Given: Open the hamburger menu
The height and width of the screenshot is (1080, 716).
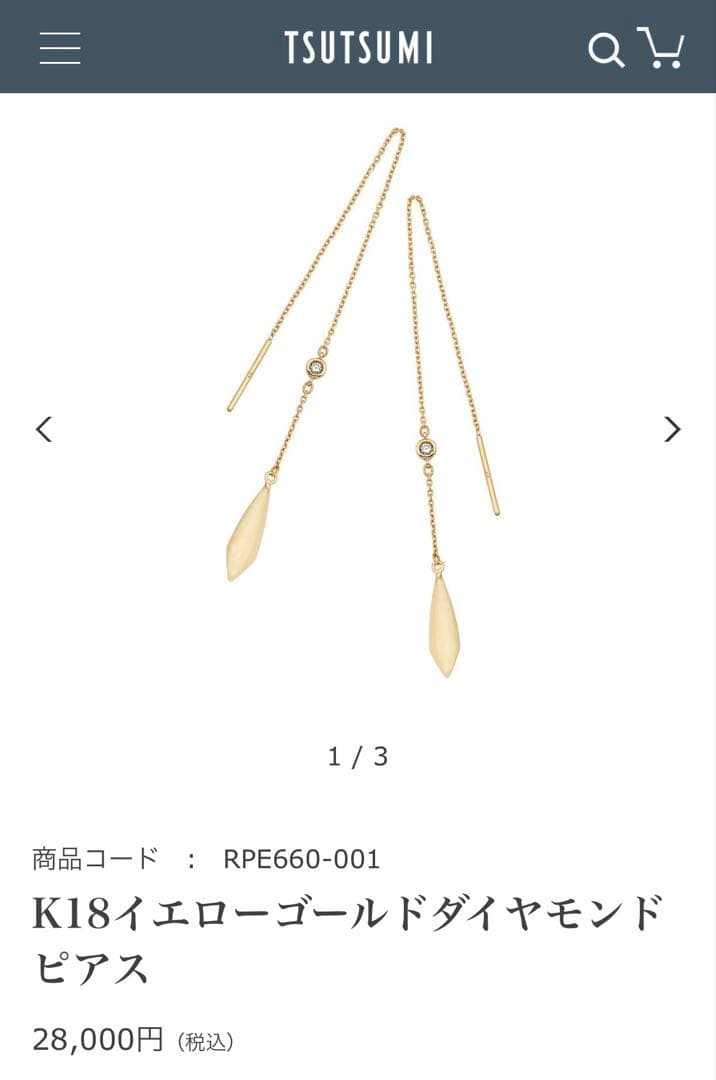Looking at the screenshot, I should [x=60, y=47].
